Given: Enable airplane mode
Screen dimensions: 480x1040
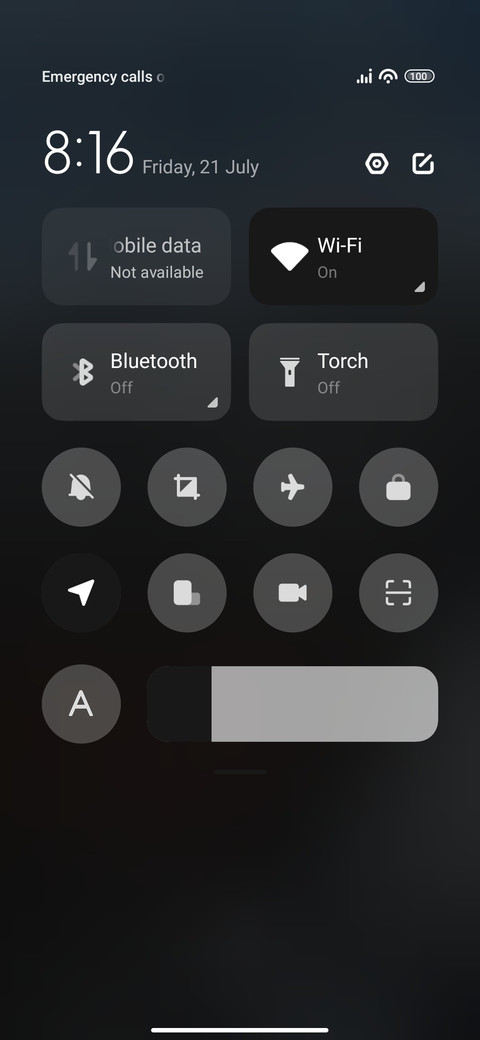Looking at the screenshot, I should click(293, 488).
